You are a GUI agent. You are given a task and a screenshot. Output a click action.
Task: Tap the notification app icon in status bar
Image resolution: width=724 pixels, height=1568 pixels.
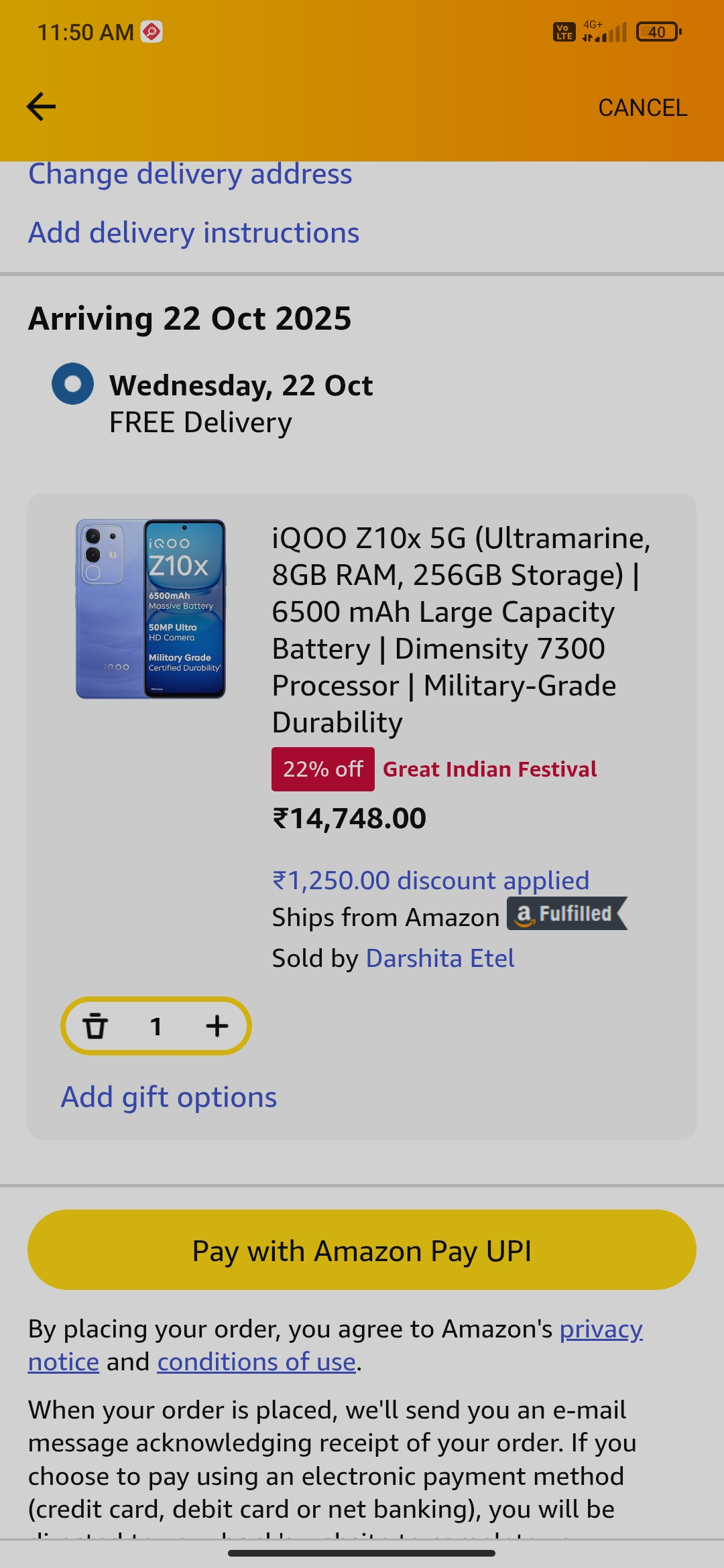(150, 31)
